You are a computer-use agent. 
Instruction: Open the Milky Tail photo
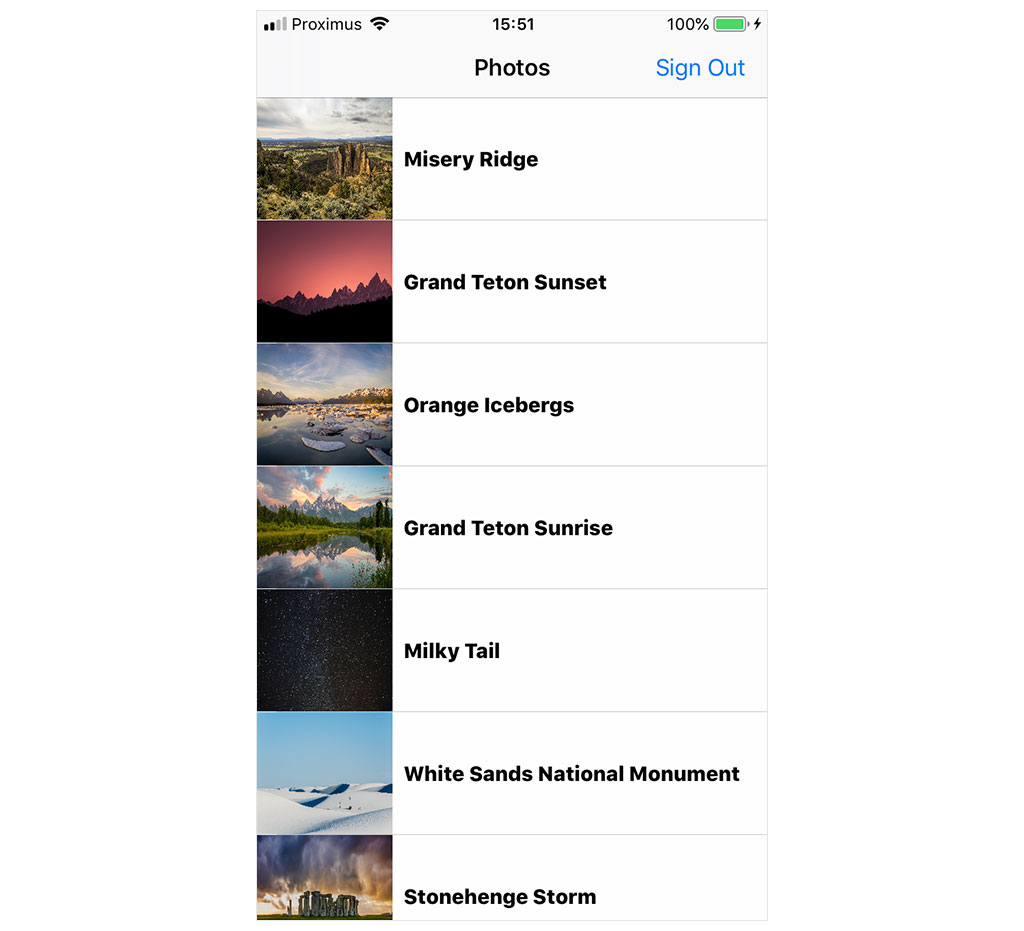tap(511, 651)
